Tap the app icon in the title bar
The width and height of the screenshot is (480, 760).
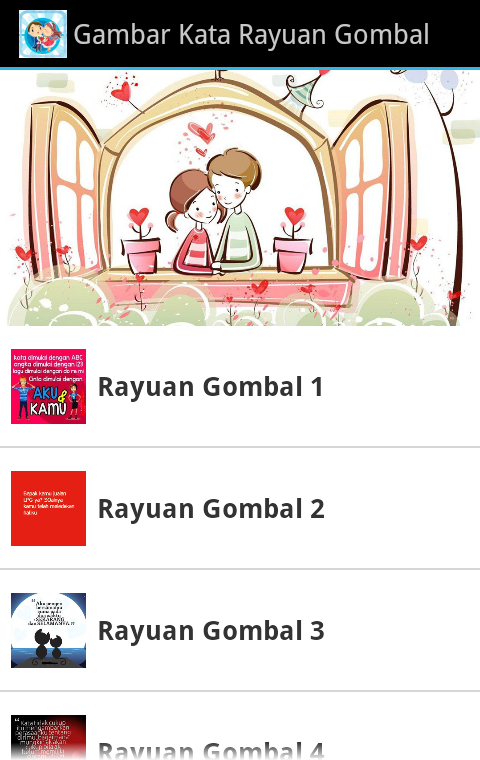pyautogui.click(x=43, y=34)
